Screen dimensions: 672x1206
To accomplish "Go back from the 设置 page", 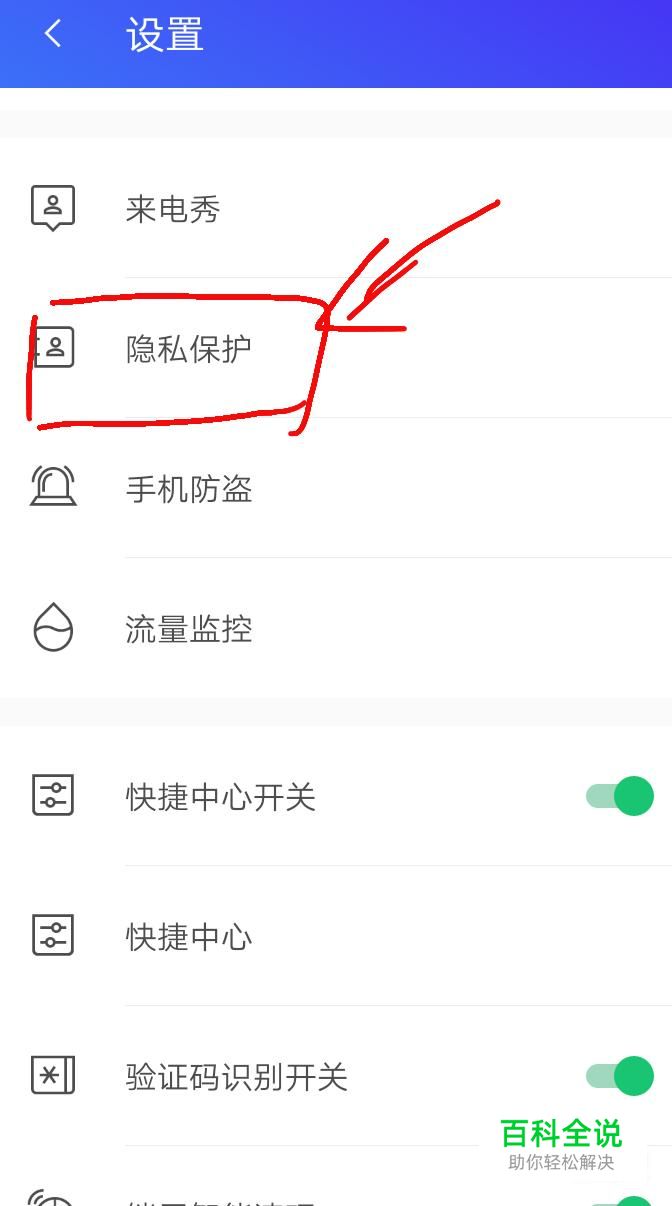I will click(53, 35).
